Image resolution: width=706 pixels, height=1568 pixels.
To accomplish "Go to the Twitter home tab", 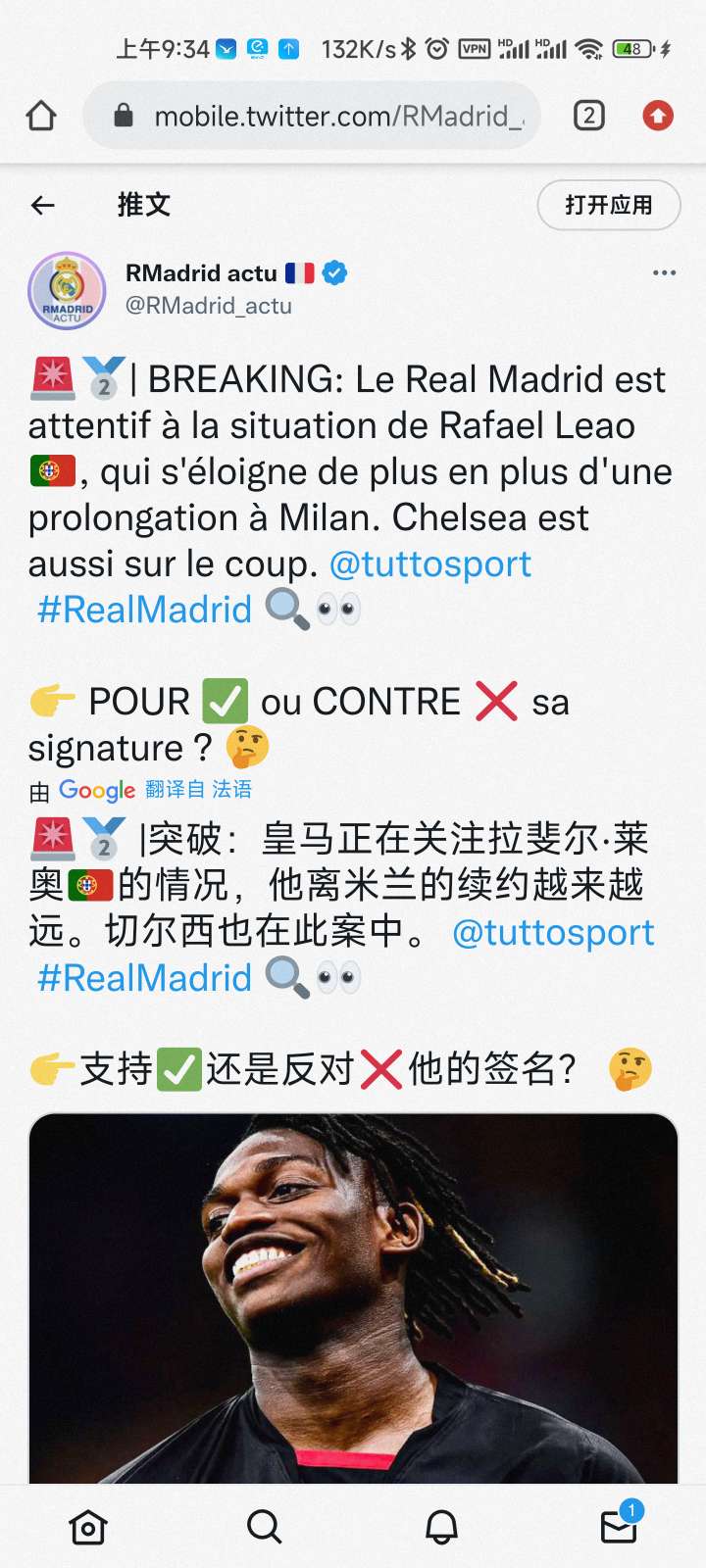I will (88, 1526).
